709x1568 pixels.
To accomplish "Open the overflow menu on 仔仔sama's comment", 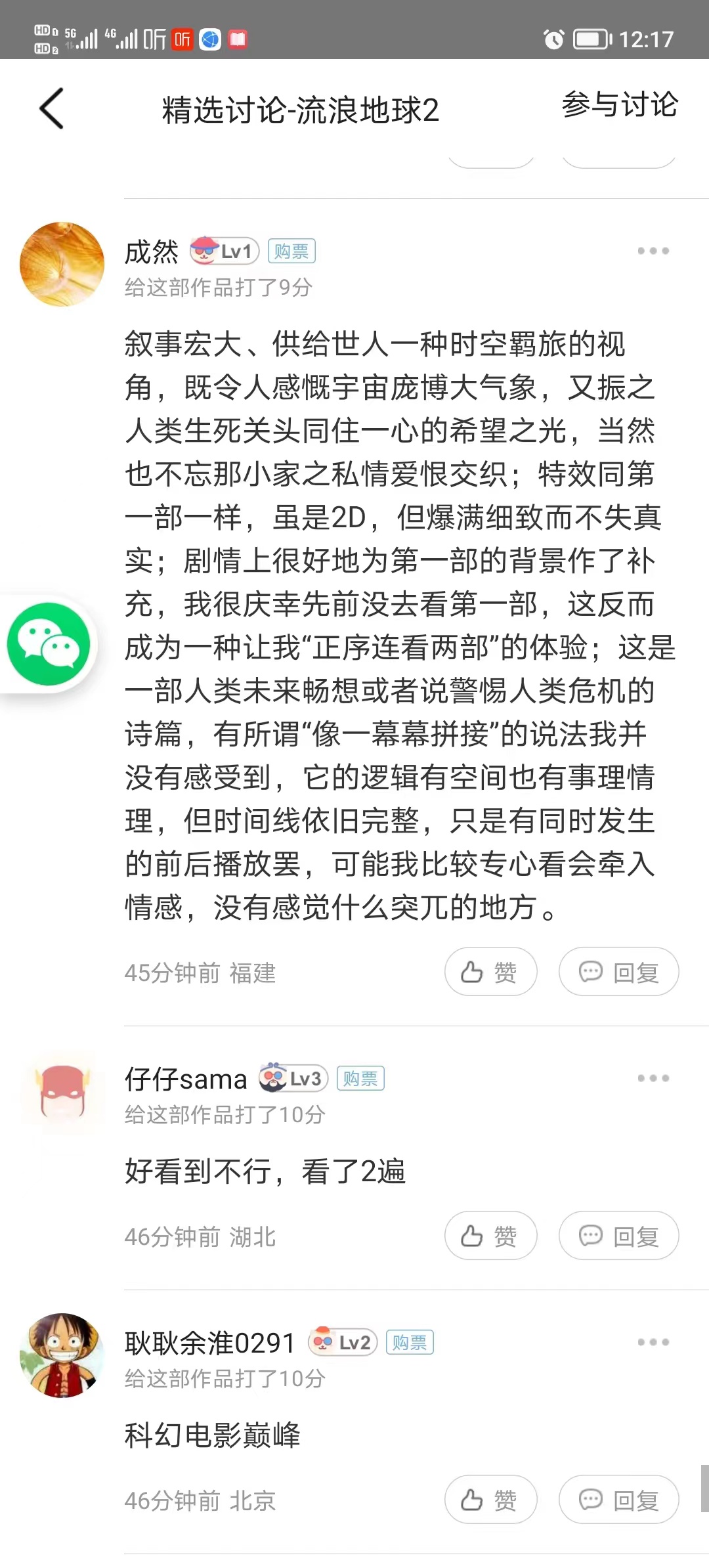I will point(653,1078).
